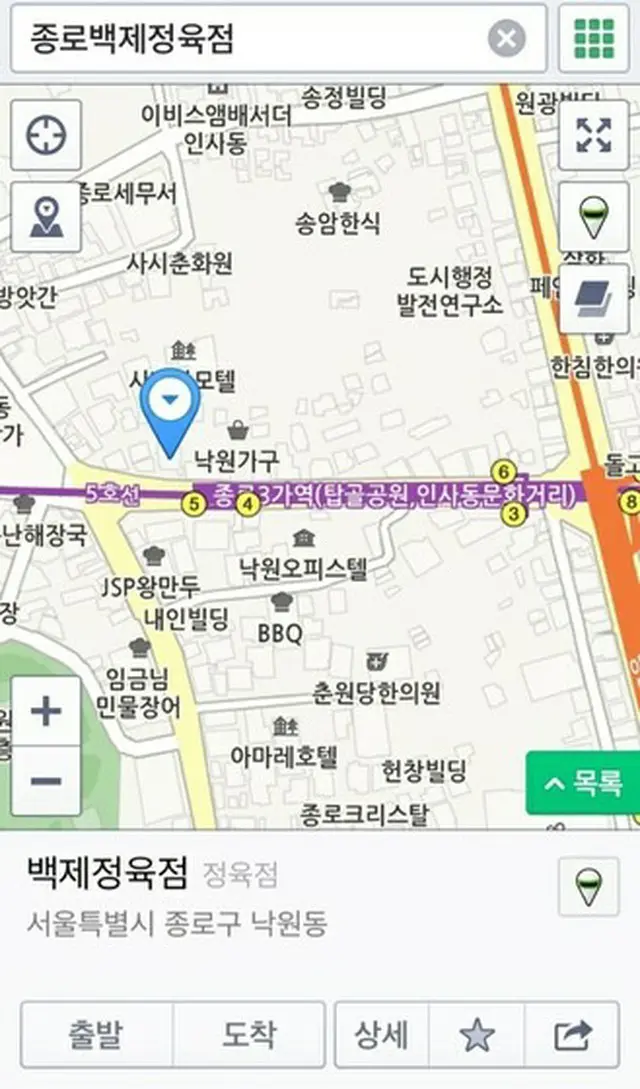Add 백제정육점 to favorites with star

476,1035
